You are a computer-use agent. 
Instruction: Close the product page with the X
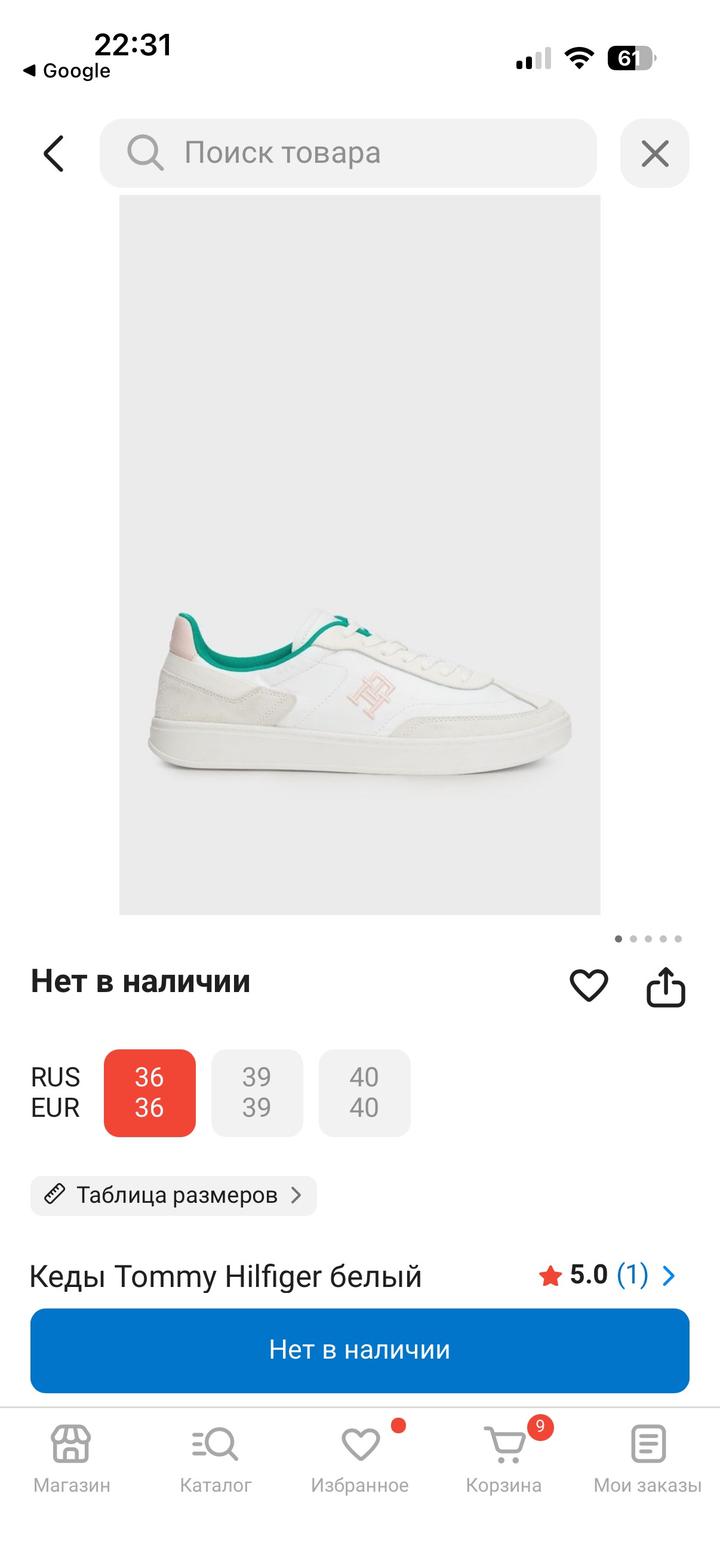[655, 154]
